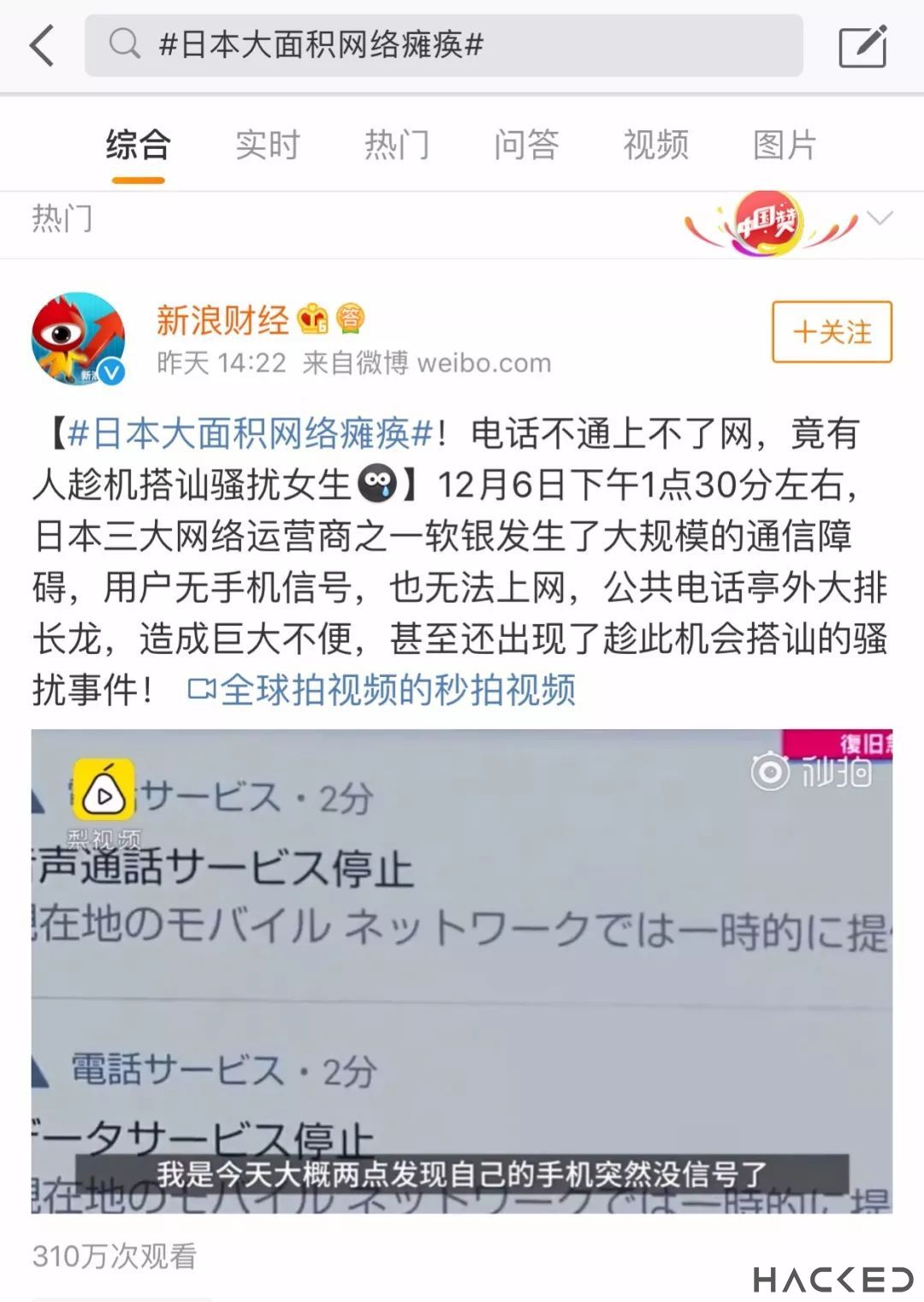The height and width of the screenshot is (1302, 924).
Task: Switch to the 热门 tab
Action: click(x=397, y=145)
